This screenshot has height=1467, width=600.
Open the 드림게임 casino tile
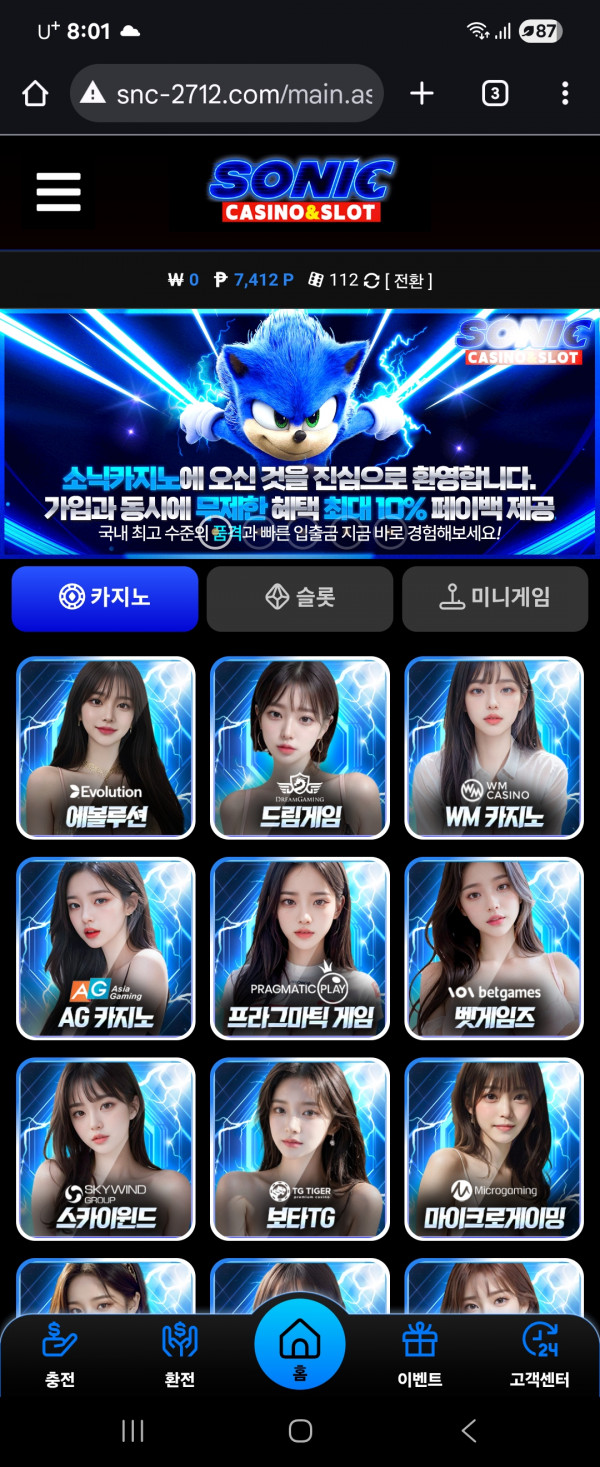300,747
